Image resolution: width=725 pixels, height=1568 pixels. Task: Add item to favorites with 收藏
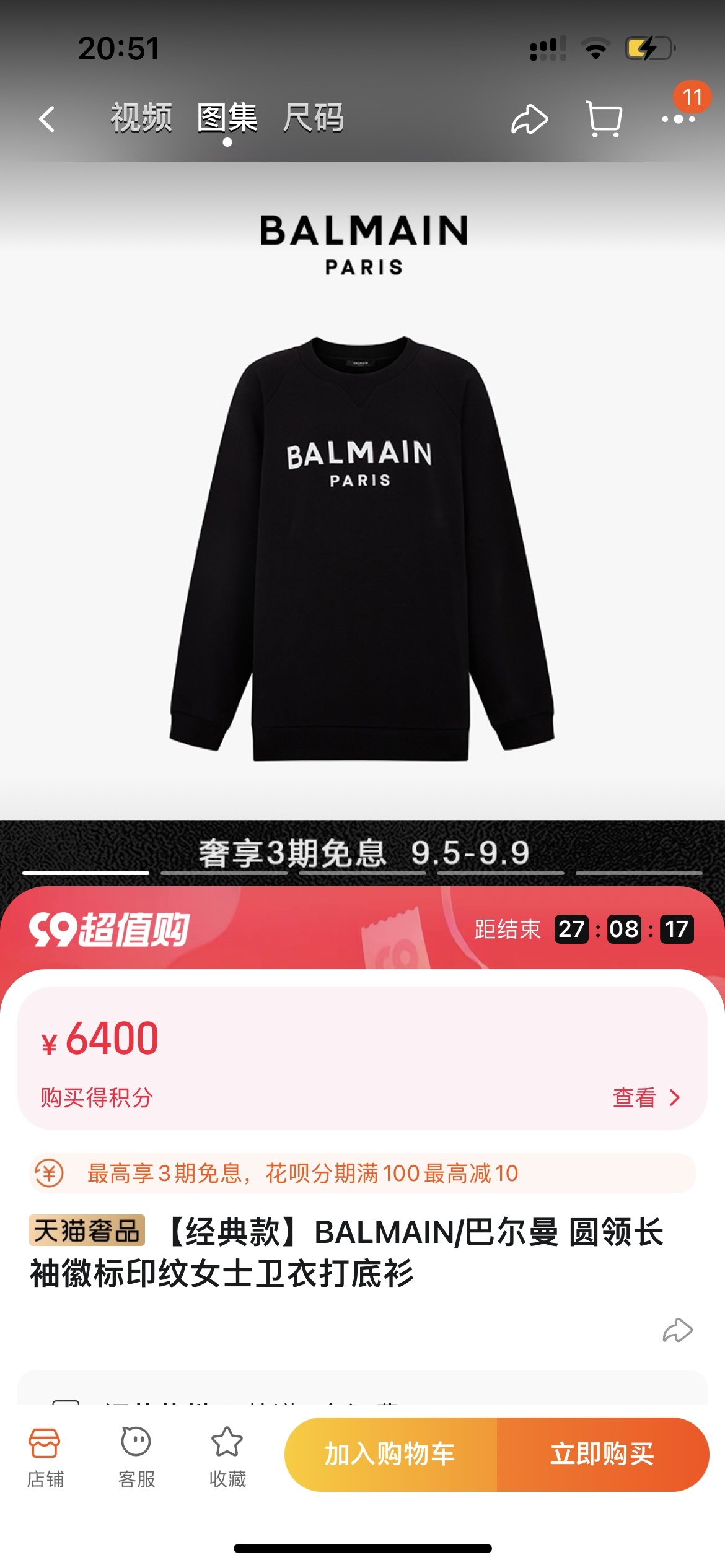coord(227,1457)
